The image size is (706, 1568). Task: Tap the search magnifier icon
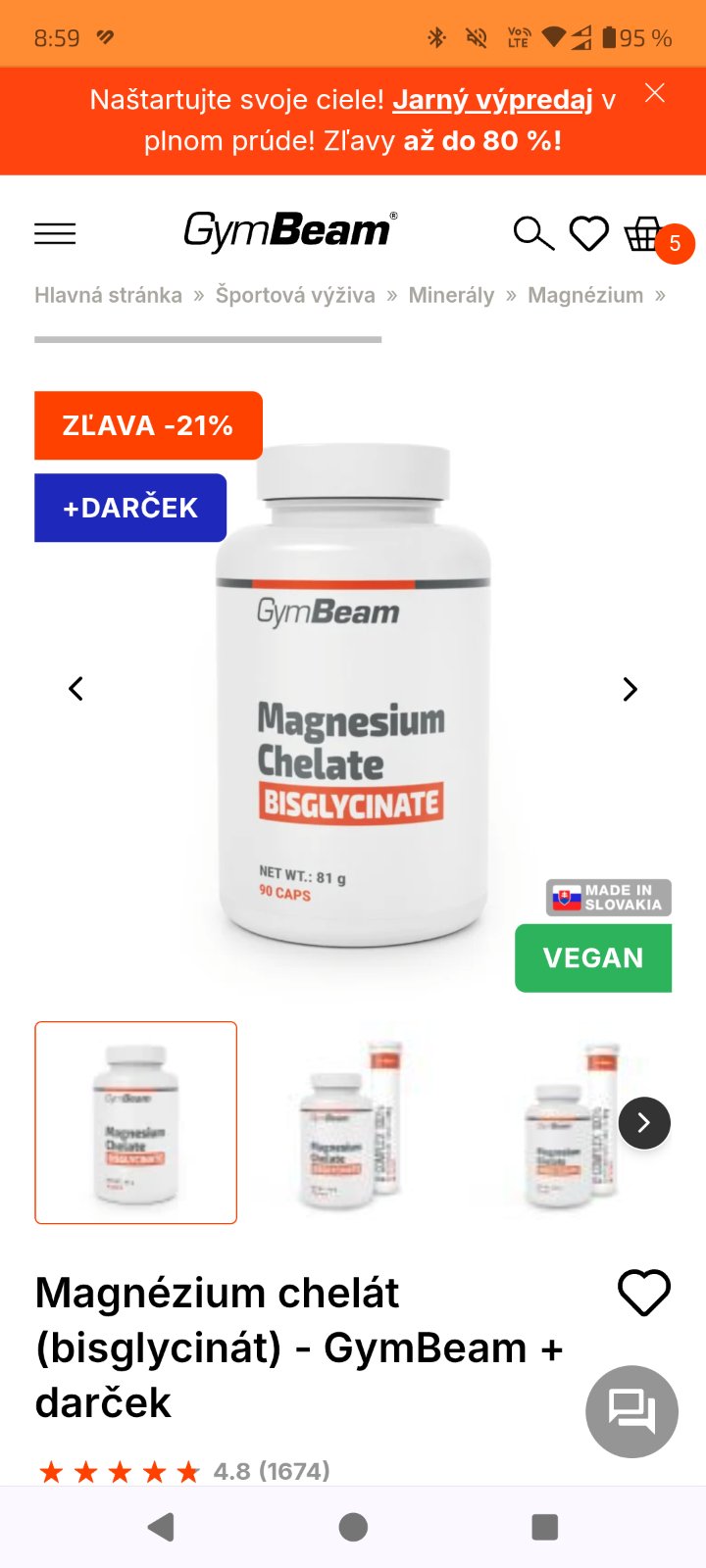point(533,233)
